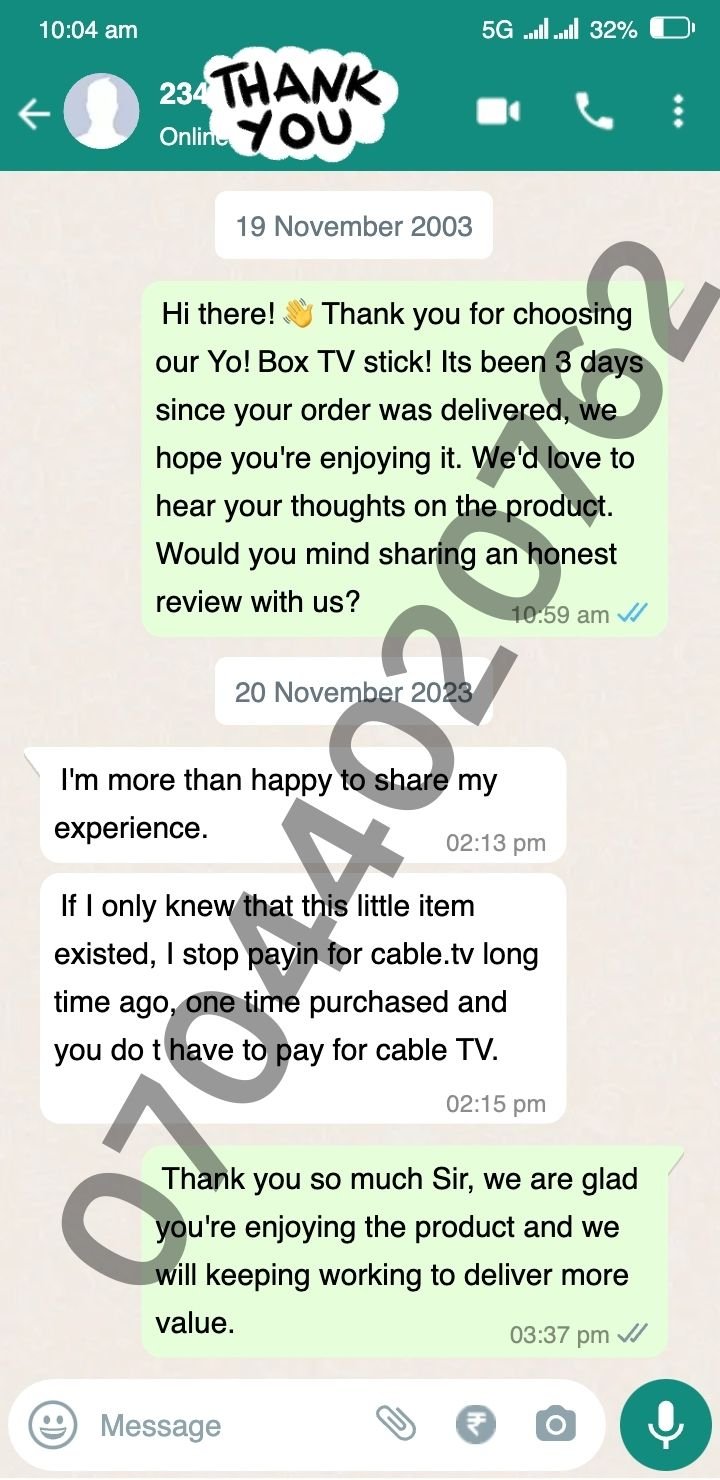Open the emoji picker
This screenshot has height=1480, width=720.
pyautogui.click(x=52, y=1424)
